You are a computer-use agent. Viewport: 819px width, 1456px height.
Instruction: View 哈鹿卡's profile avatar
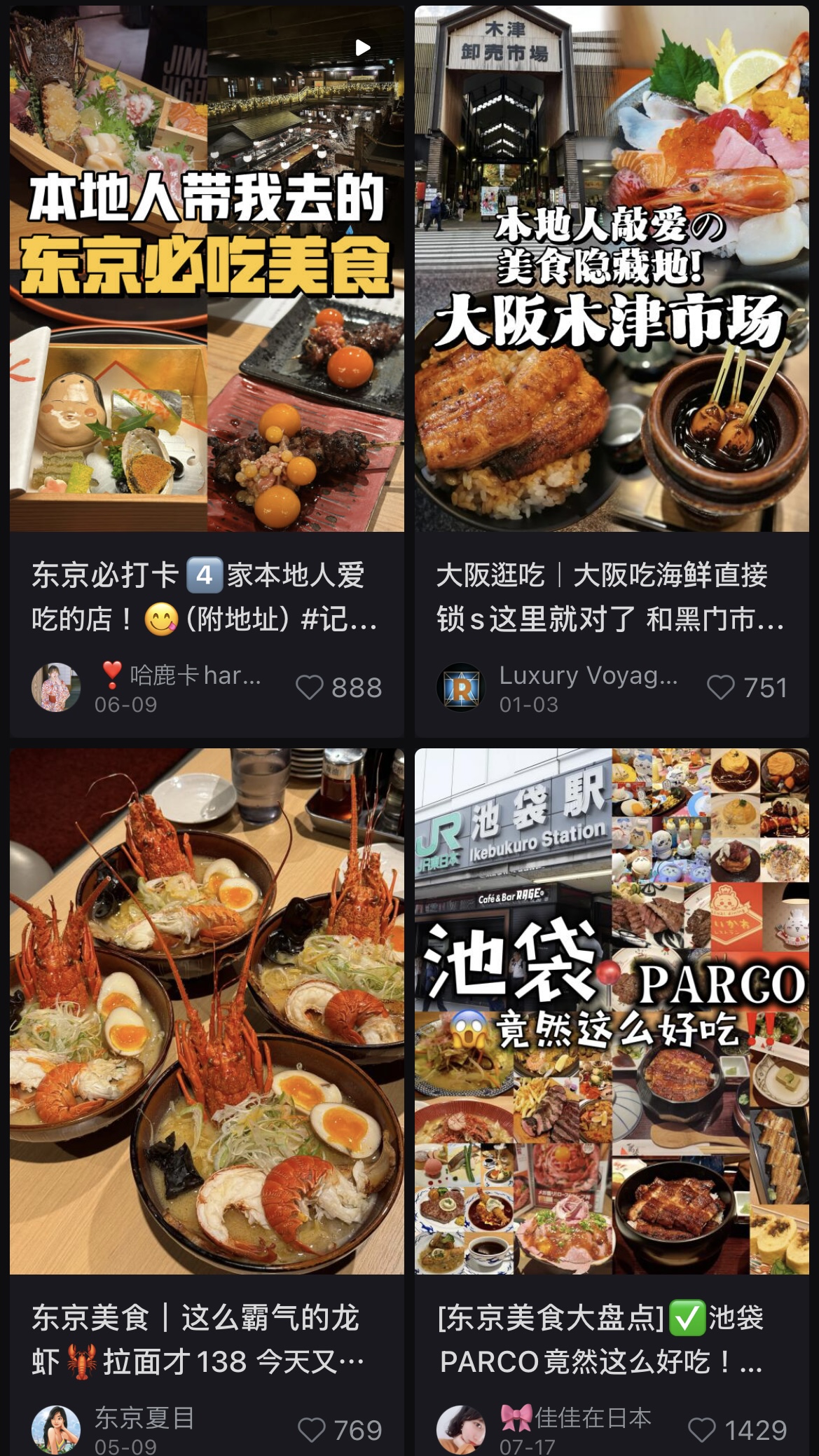pos(56,687)
